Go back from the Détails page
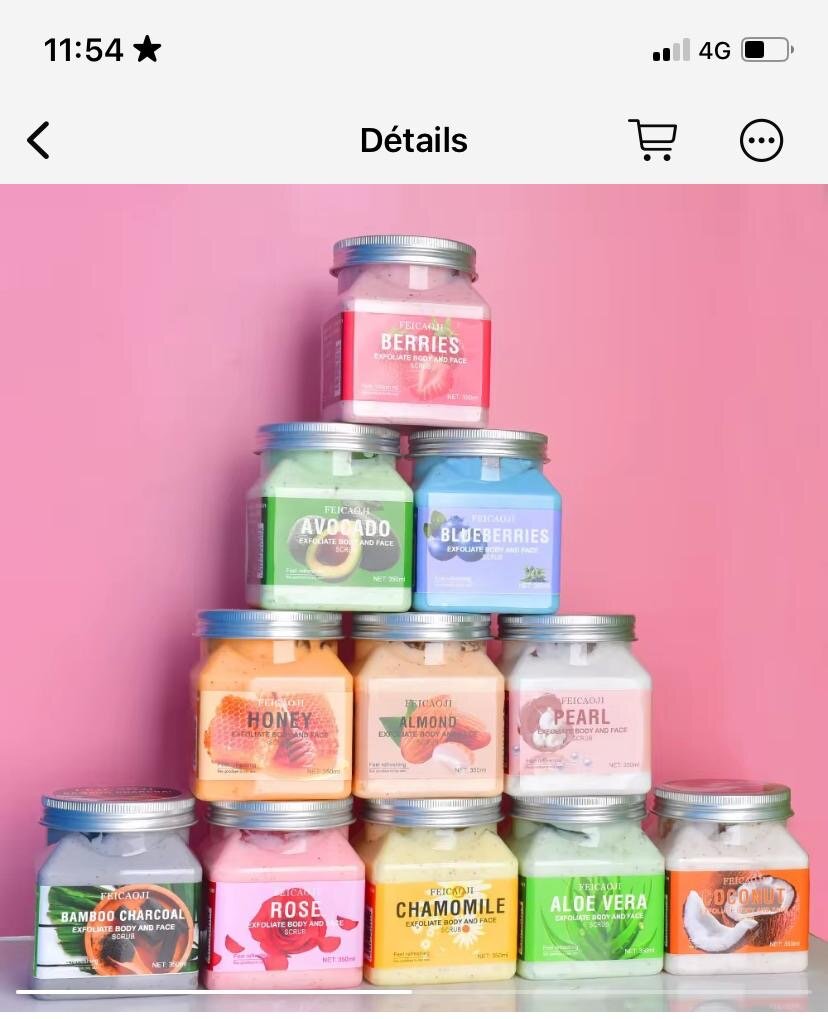 tap(38, 140)
